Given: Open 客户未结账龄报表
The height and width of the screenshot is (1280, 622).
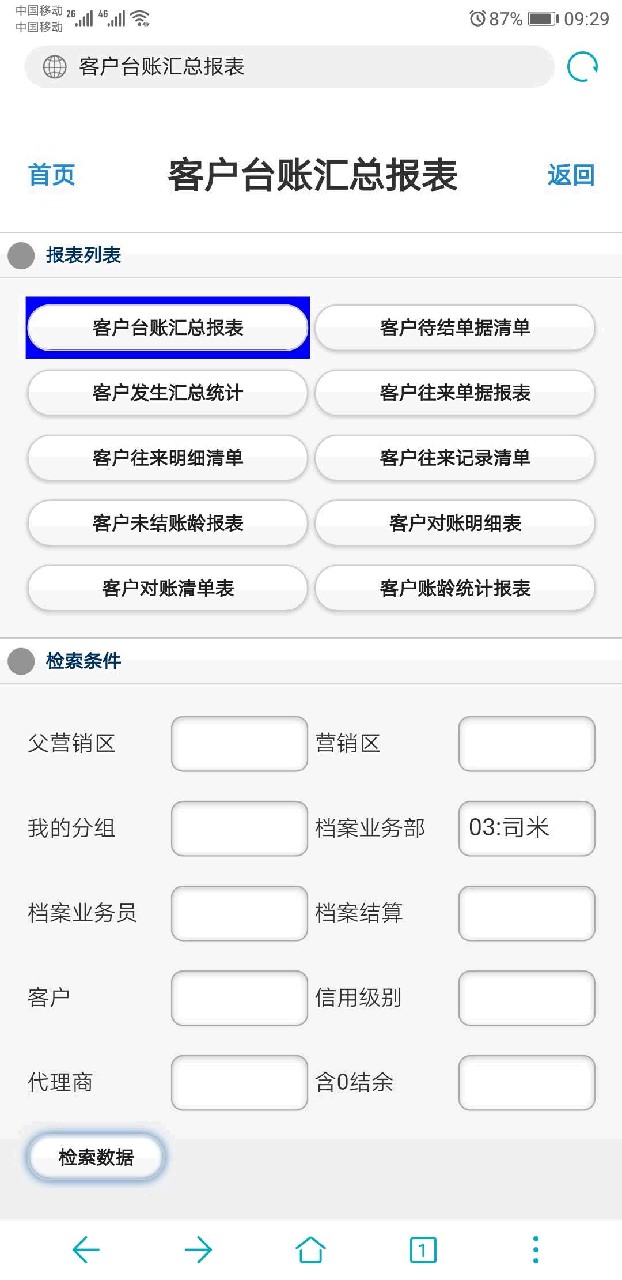Looking at the screenshot, I should point(167,523).
